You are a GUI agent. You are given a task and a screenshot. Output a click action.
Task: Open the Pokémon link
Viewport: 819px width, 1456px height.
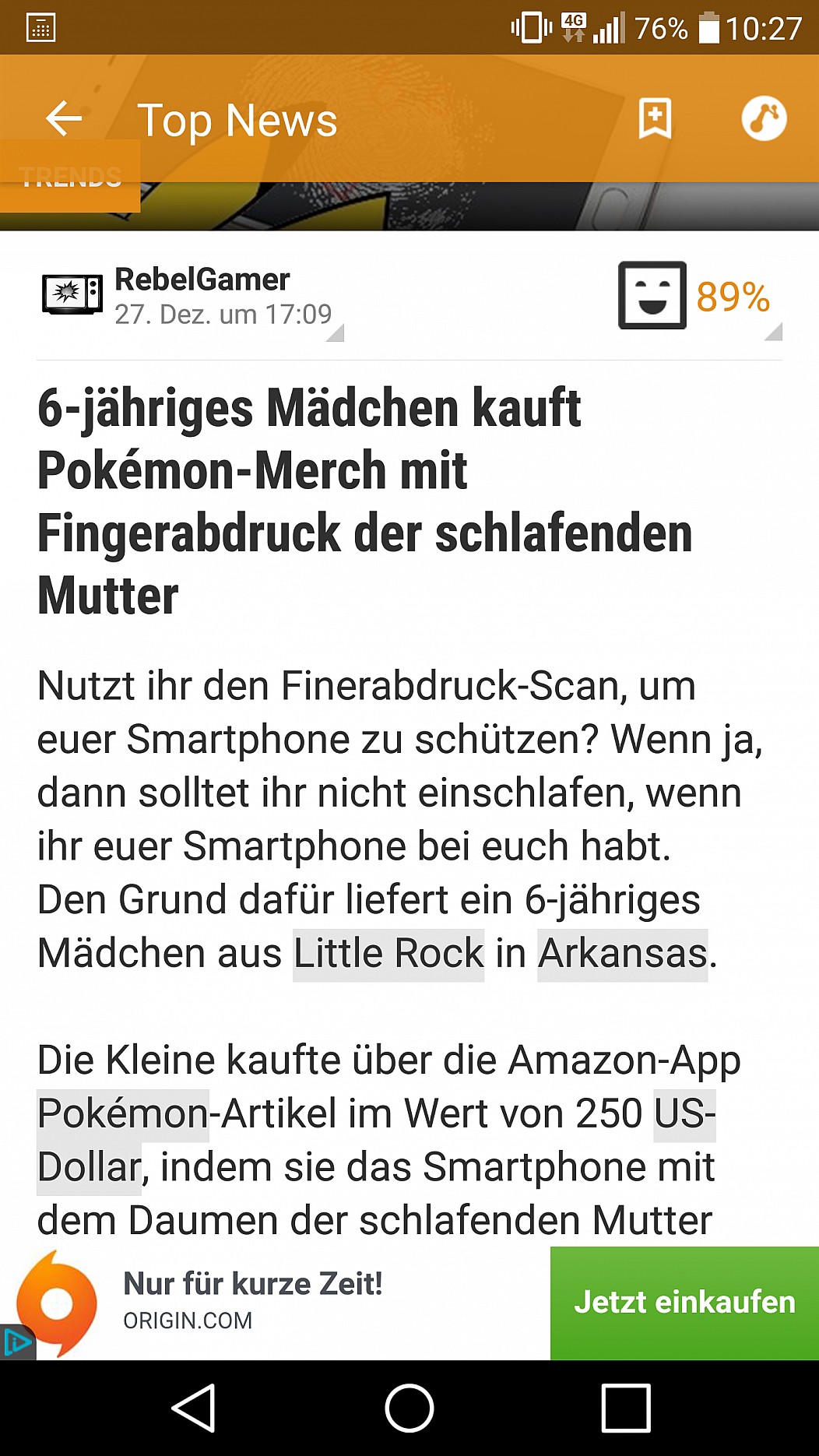click(x=123, y=1114)
